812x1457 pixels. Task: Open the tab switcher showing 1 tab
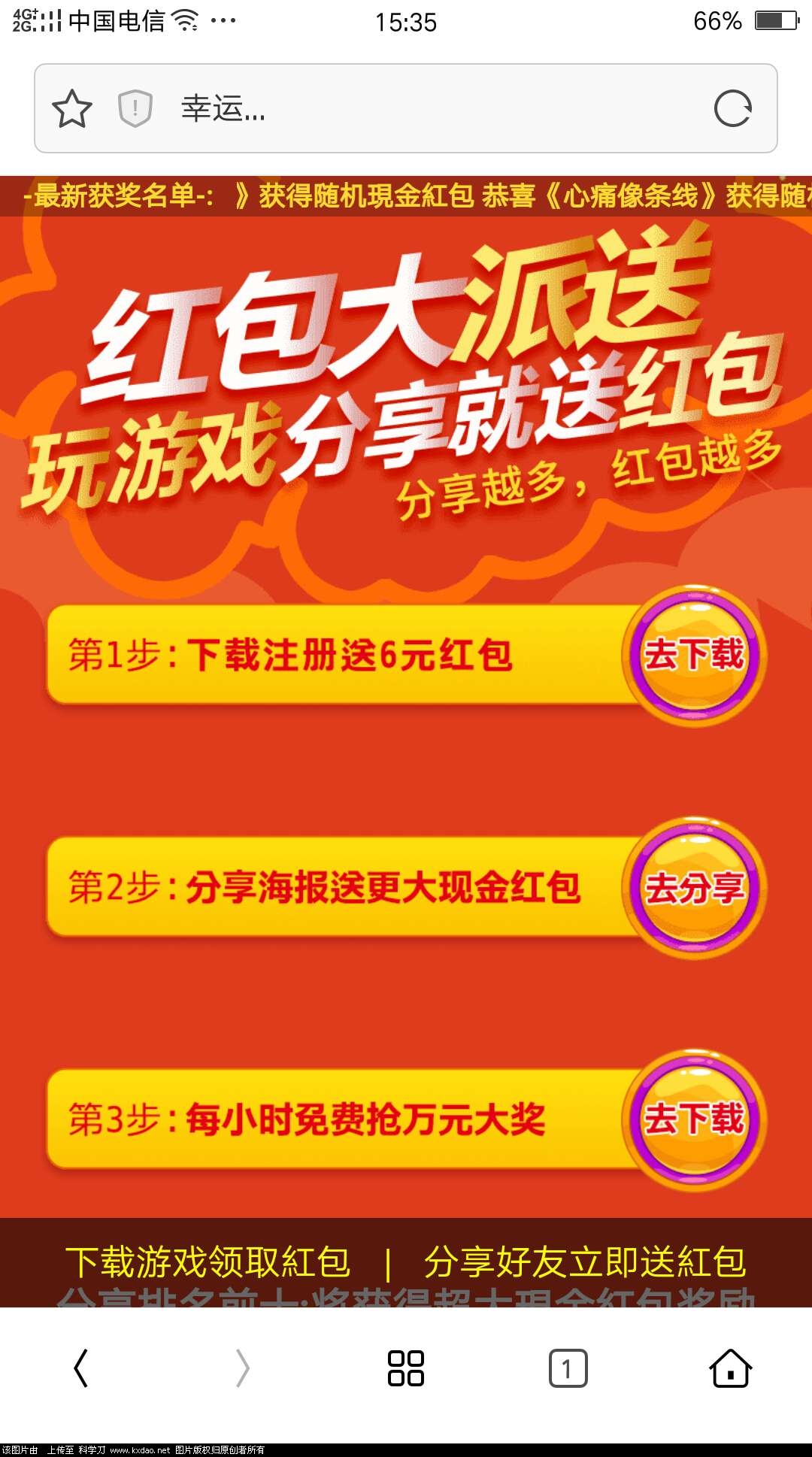pos(568,1368)
